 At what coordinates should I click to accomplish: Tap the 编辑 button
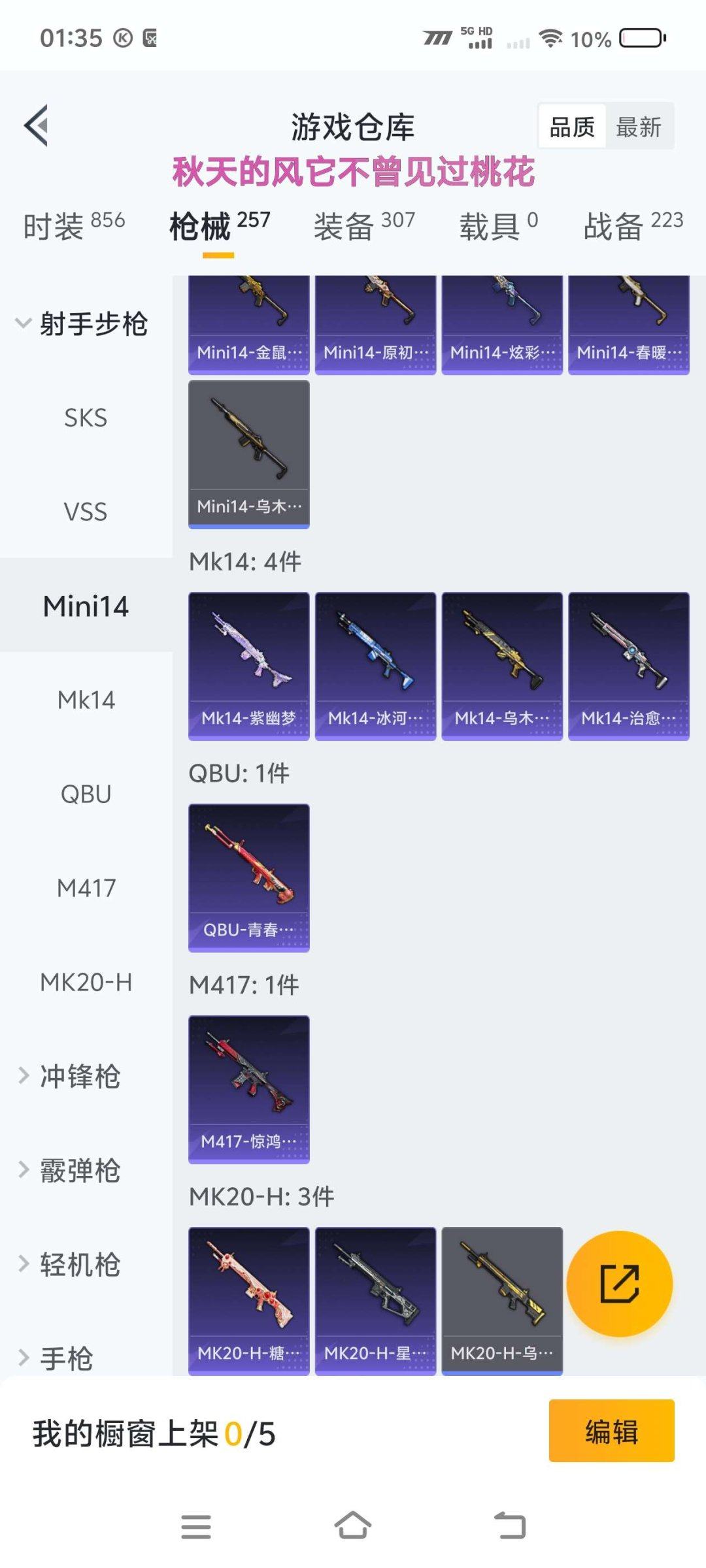611,1431
